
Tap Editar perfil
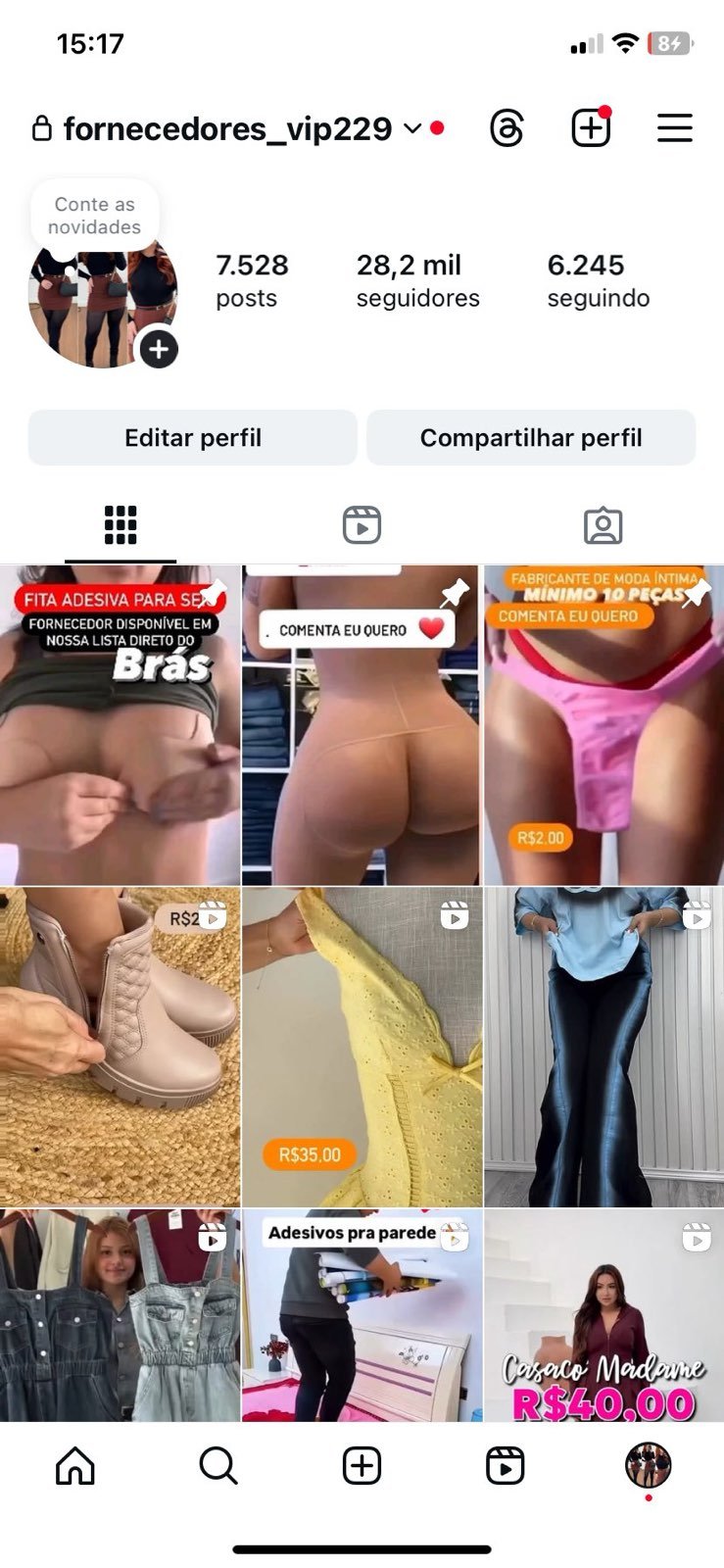coord(192,437)
